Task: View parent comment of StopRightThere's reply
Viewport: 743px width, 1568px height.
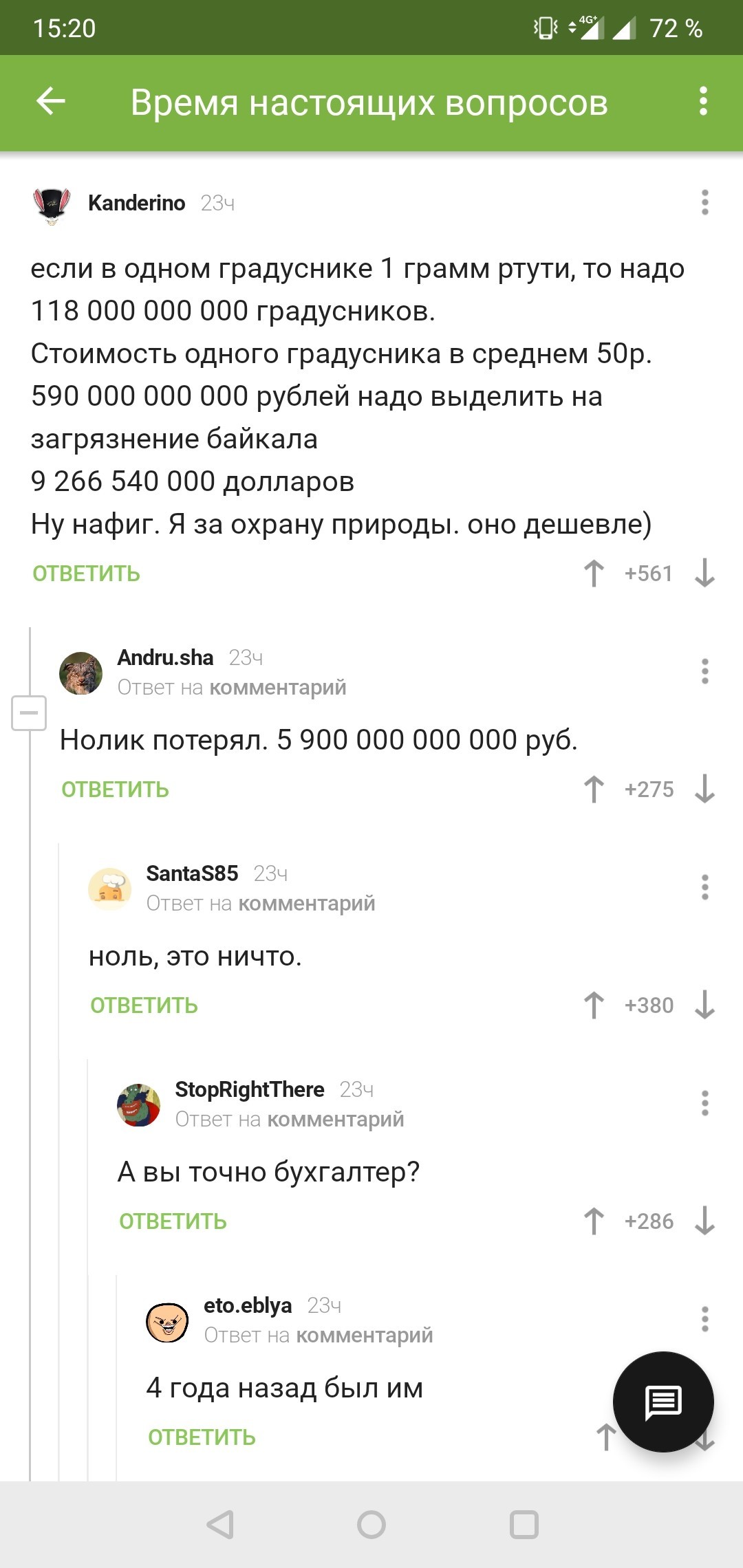Action: 335,1120
